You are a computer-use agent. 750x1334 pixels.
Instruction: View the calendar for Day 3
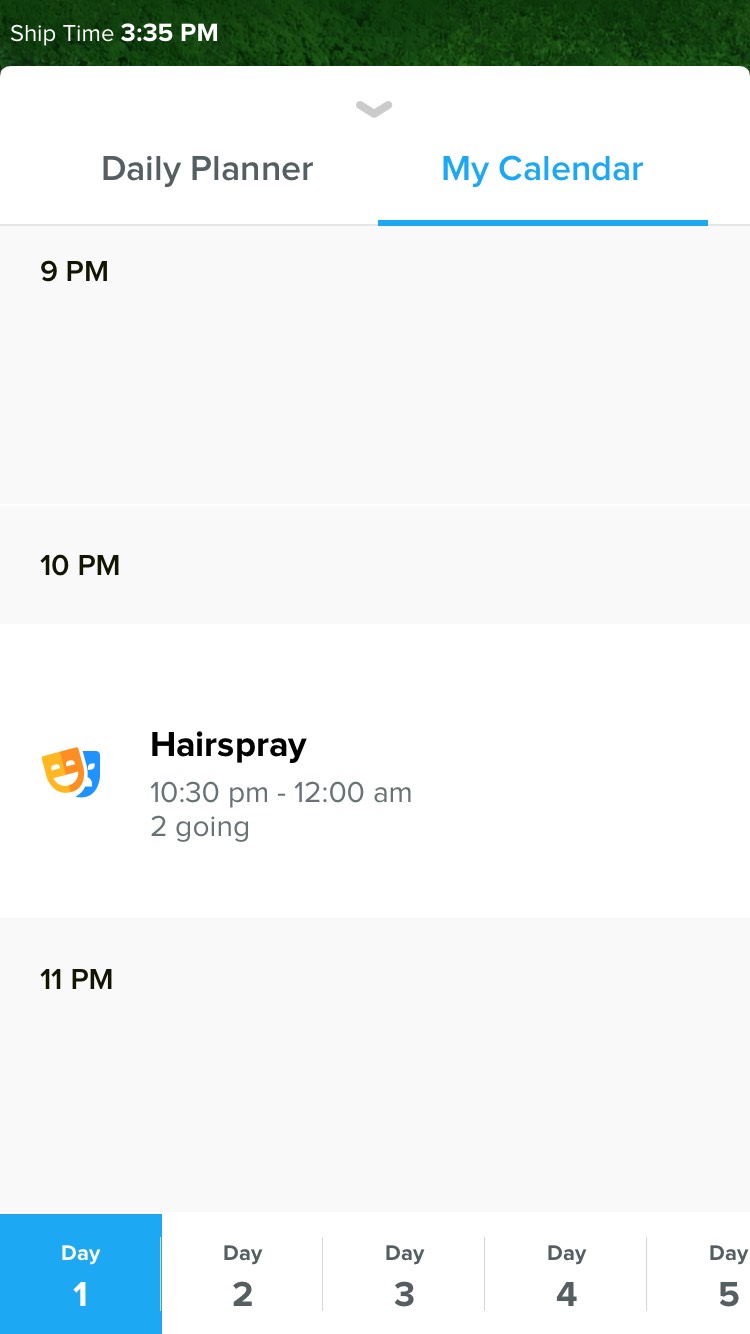pyautogui.click(x=404, y=1274)
